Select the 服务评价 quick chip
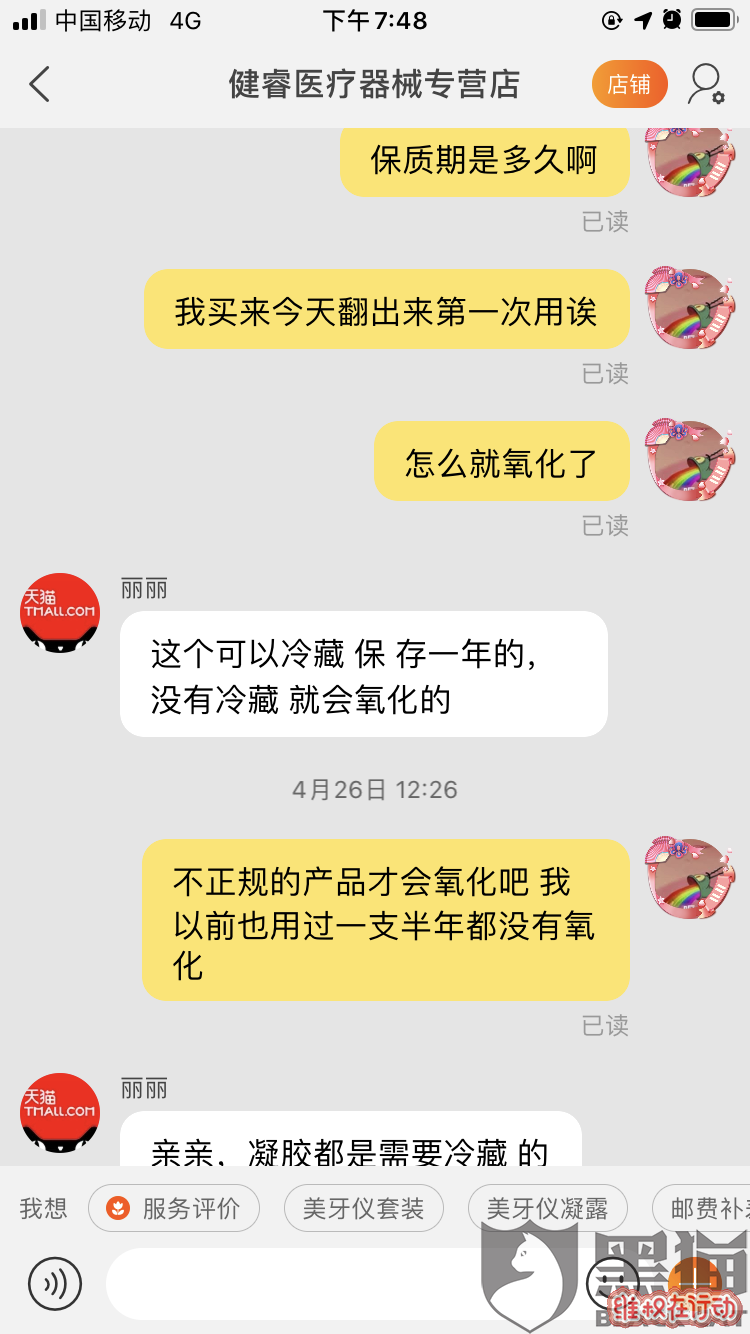Screen dimensions: 750x1334 174,1209
